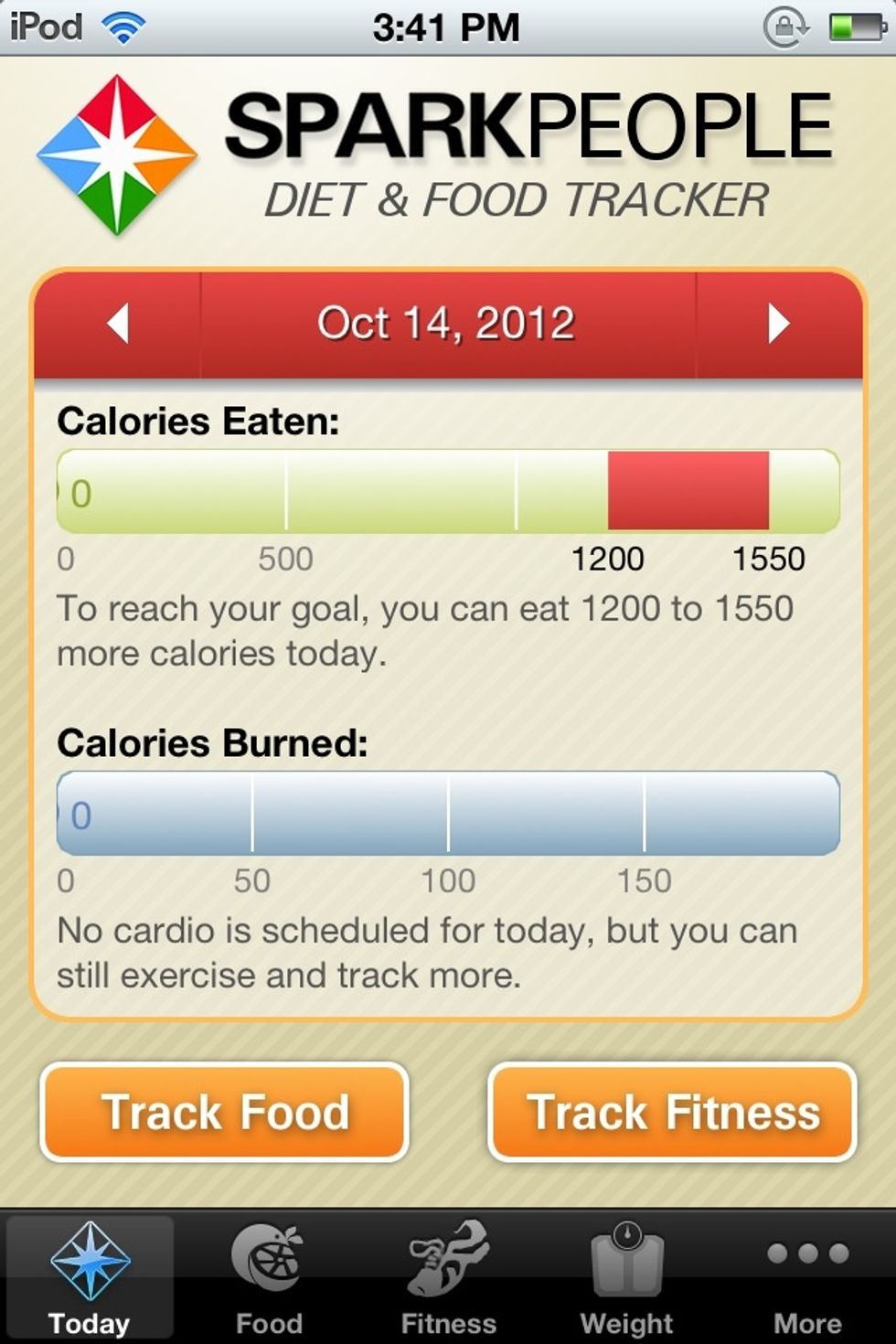Select the red goal range on calorie bar
The width and height of the screenshot is (896, 1344).
click(x=688, y=492)
